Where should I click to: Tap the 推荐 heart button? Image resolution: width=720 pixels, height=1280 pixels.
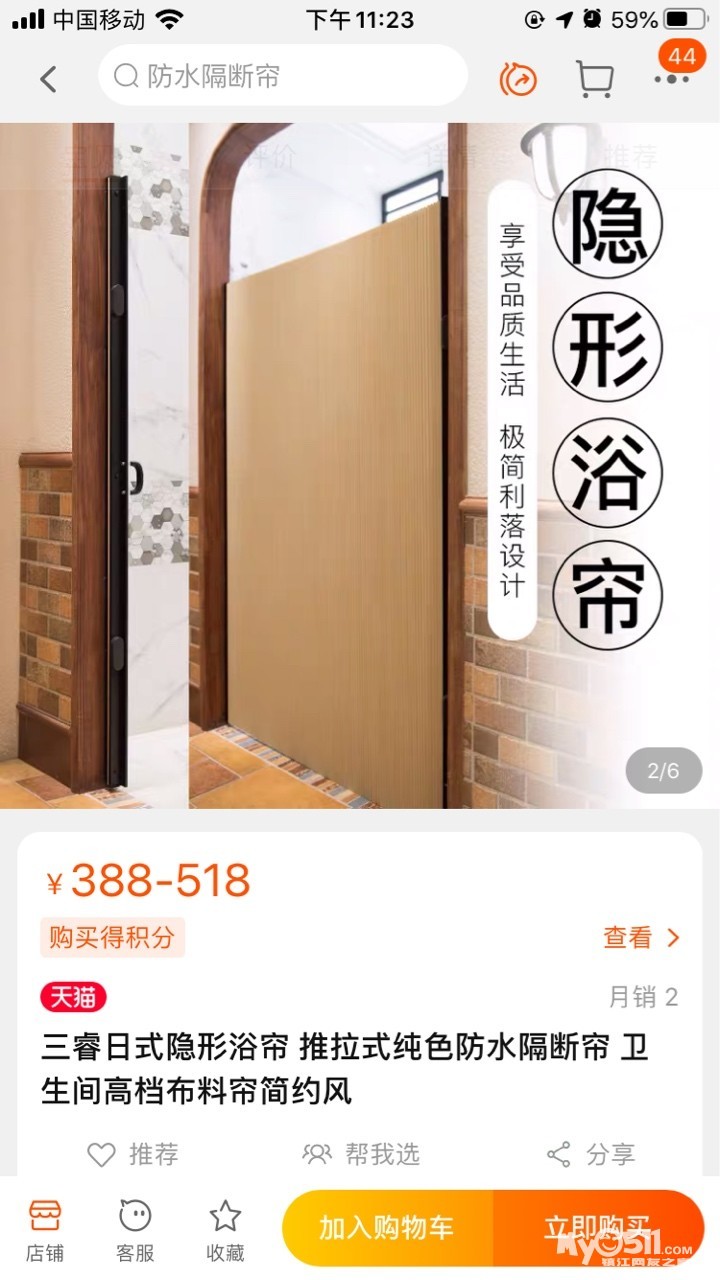pyautogui.click(x=132, y=1155)
